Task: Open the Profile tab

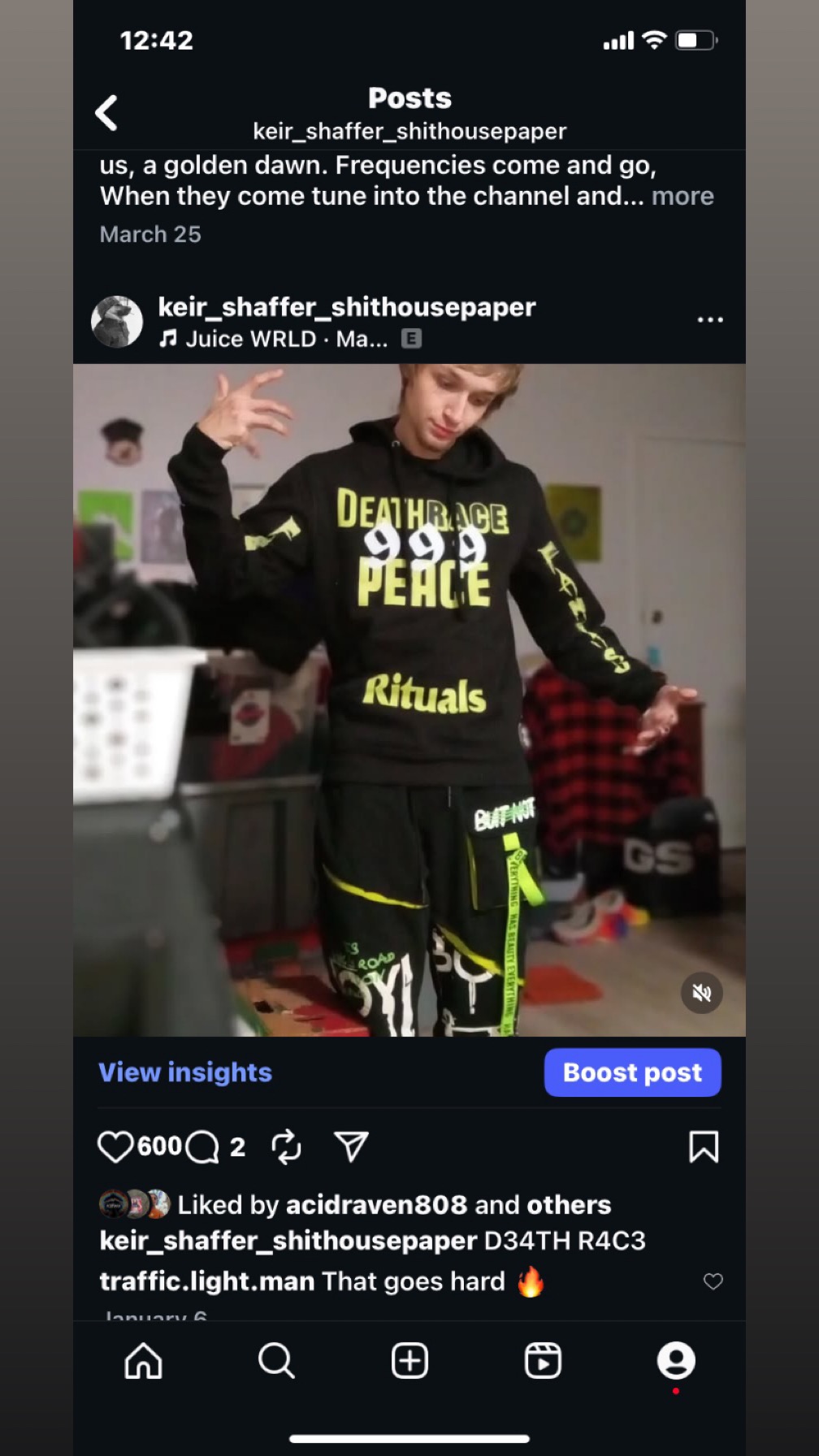Action: [676, 1360]
